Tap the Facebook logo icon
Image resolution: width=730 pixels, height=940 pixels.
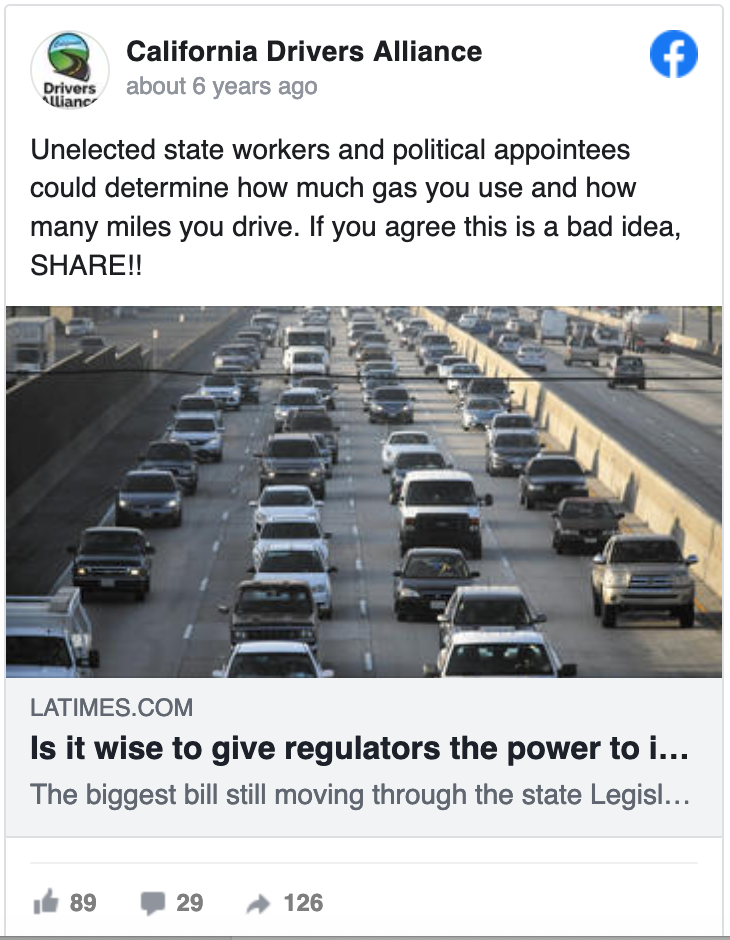[674, 54]
